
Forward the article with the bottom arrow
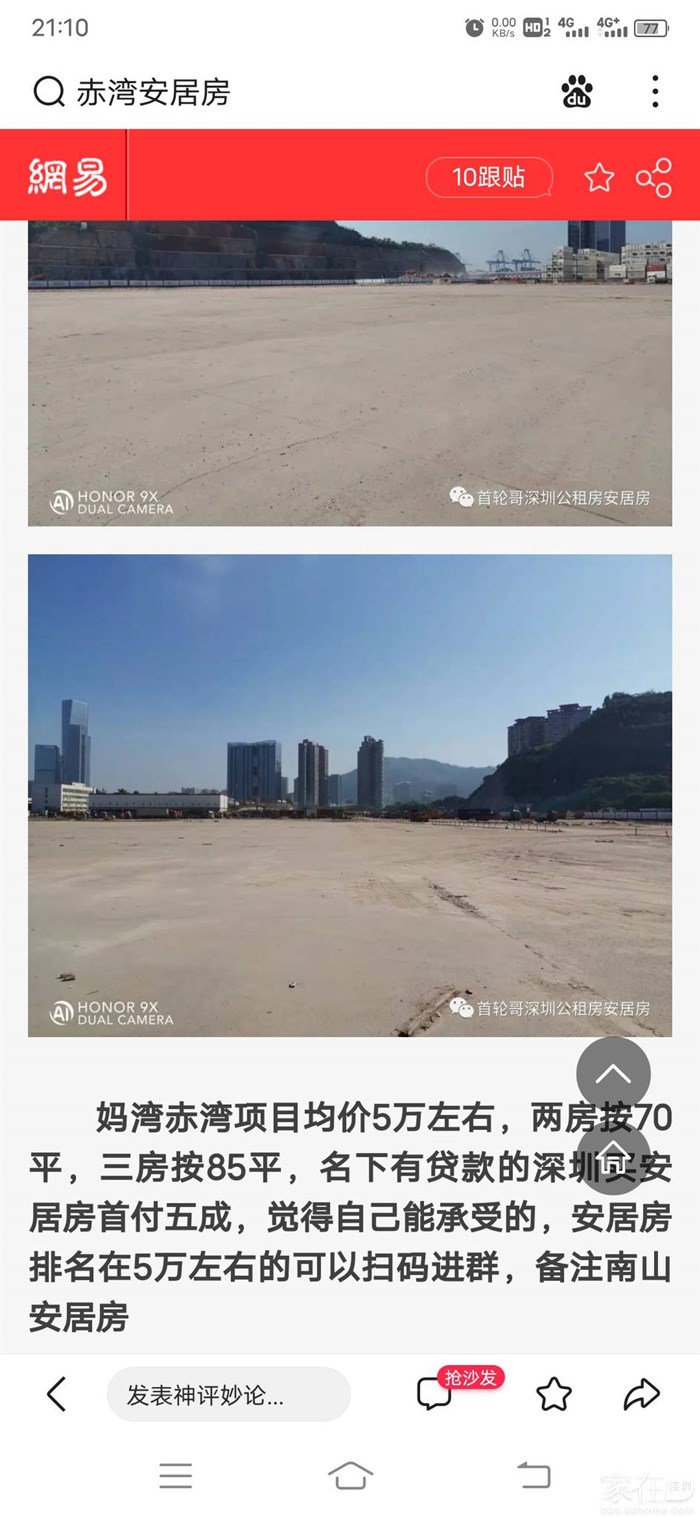[x=641, y=1394]
